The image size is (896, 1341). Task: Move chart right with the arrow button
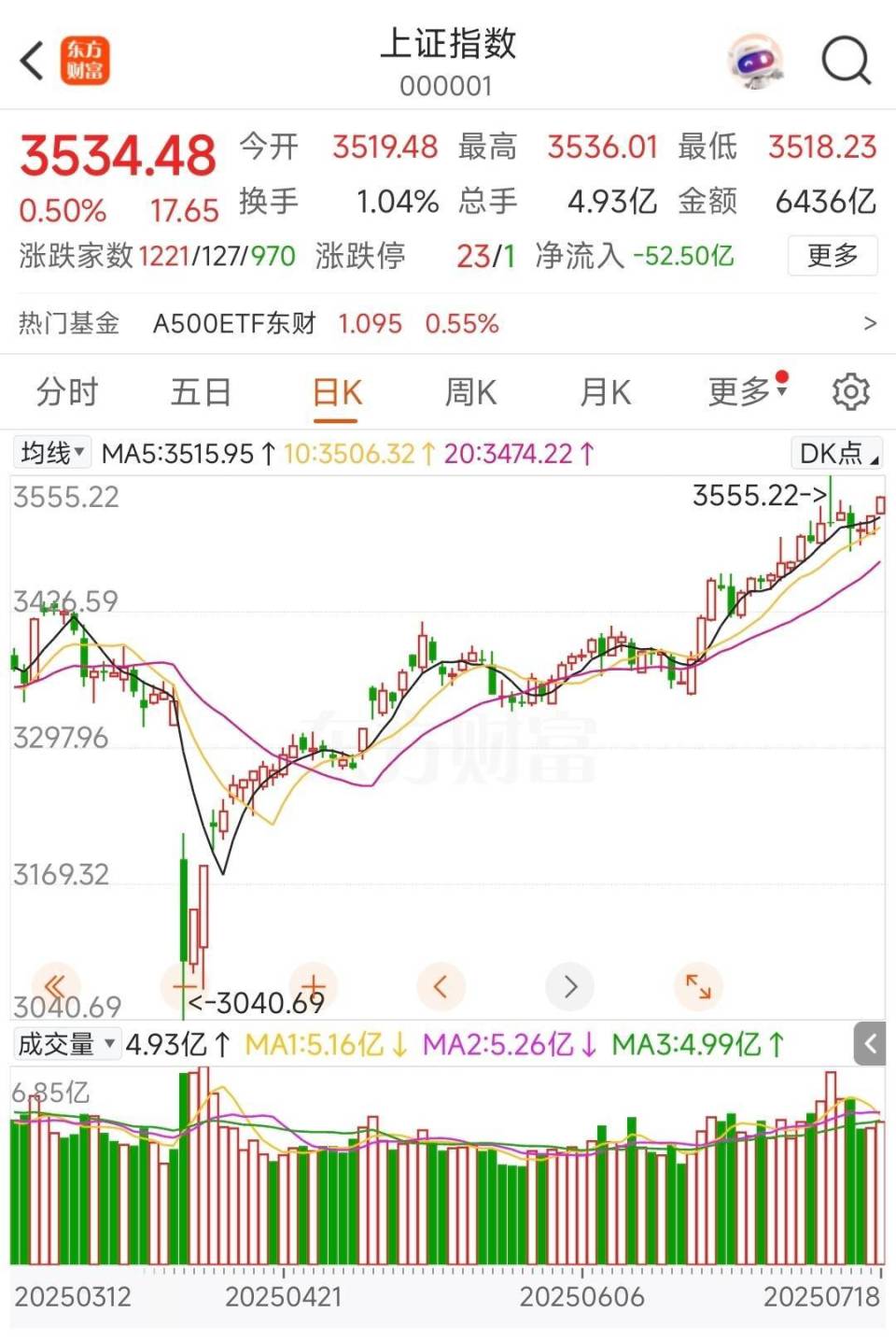(x=570, y=986)
